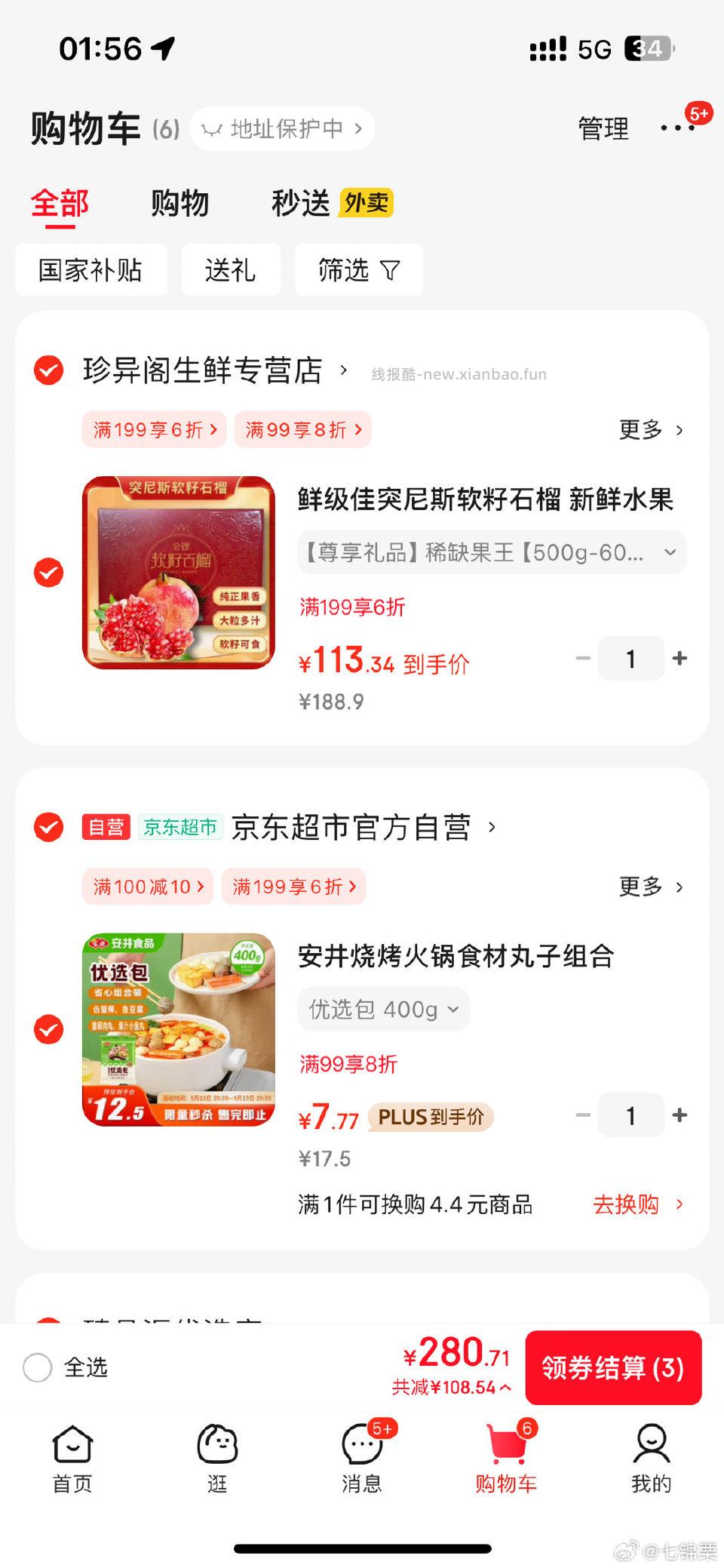Increase pomegranate quantity with the plus stepper
The width and height of the screenshot is (724, 1568).
680,658
